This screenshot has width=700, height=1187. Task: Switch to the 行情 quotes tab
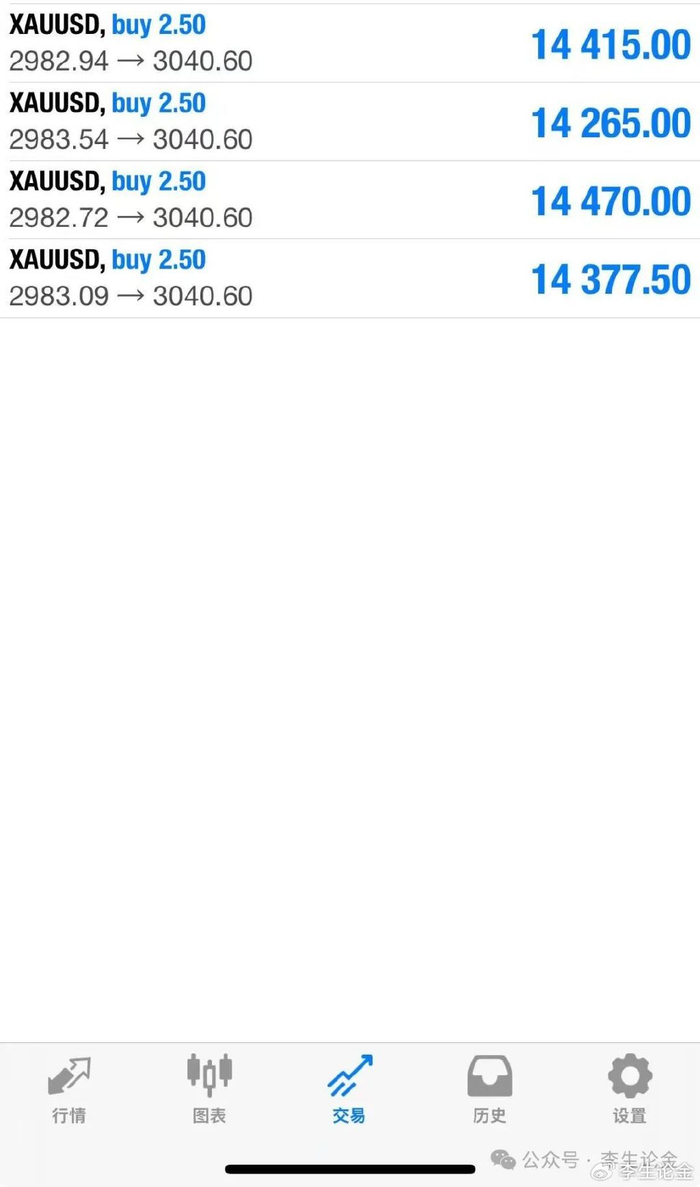pyautogui.click(x=69, y=1089)
